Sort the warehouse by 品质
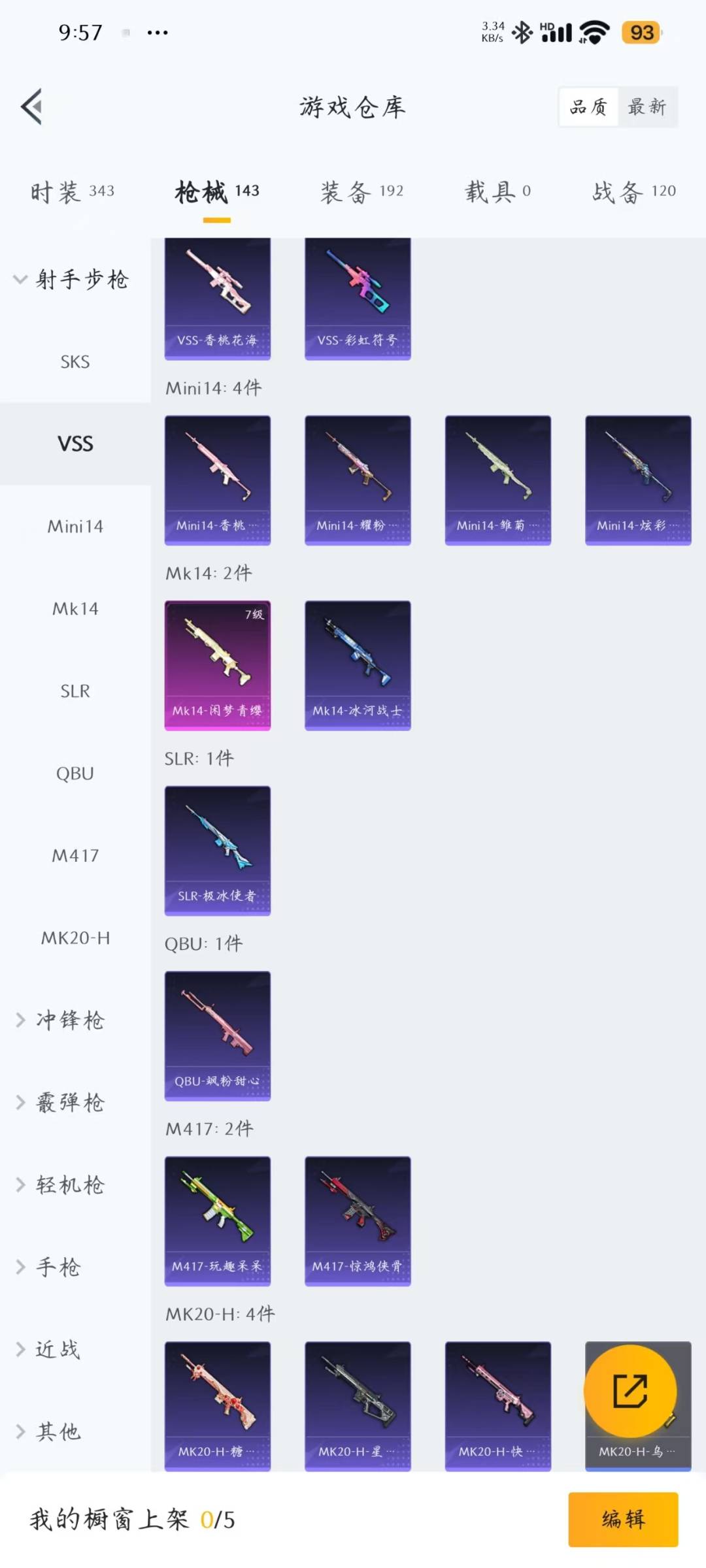706x1568 pixels. click(x=588, y=106)
